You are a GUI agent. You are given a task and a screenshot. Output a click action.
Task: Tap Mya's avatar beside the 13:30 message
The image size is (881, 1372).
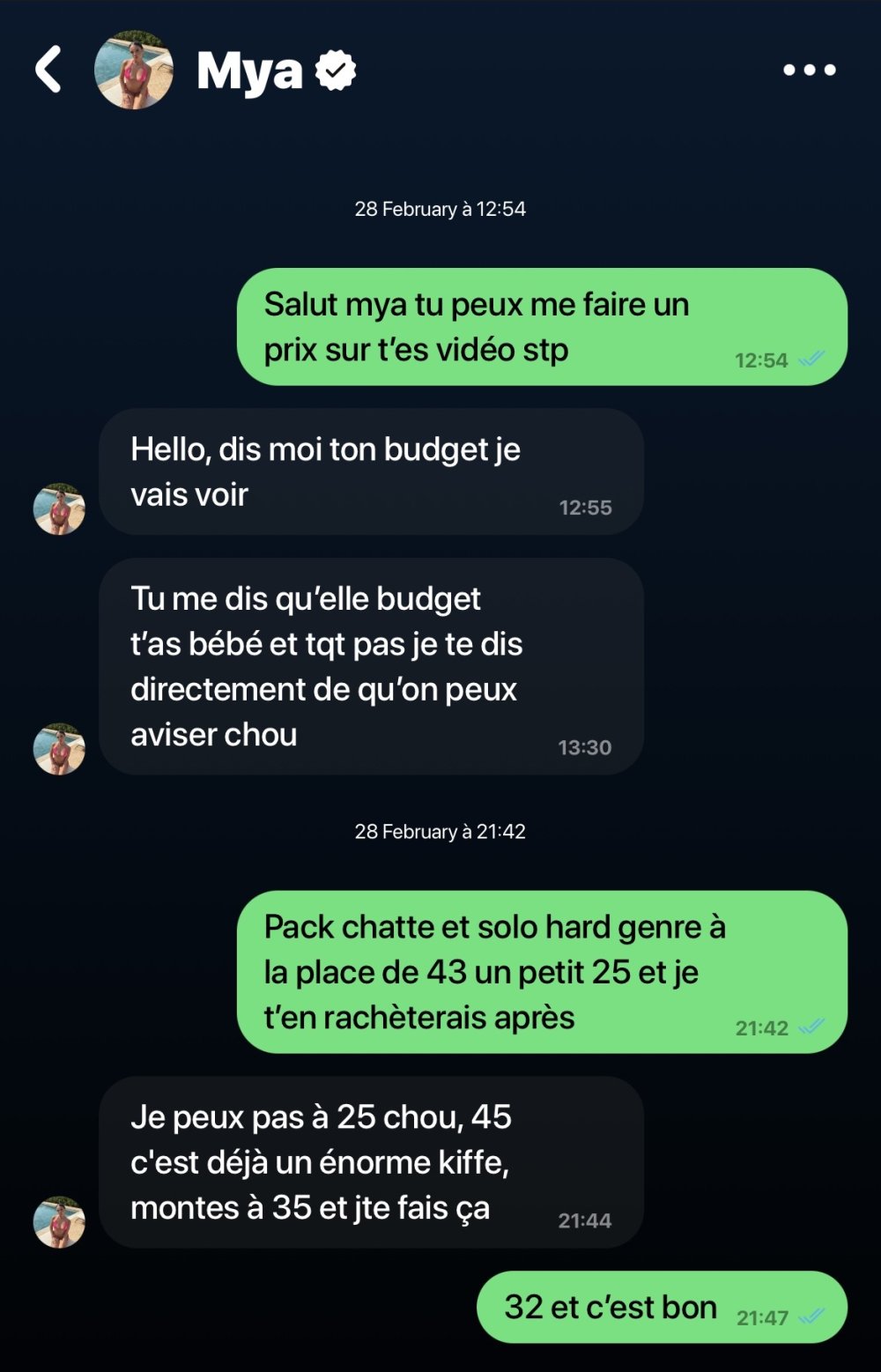click(59, 749)
